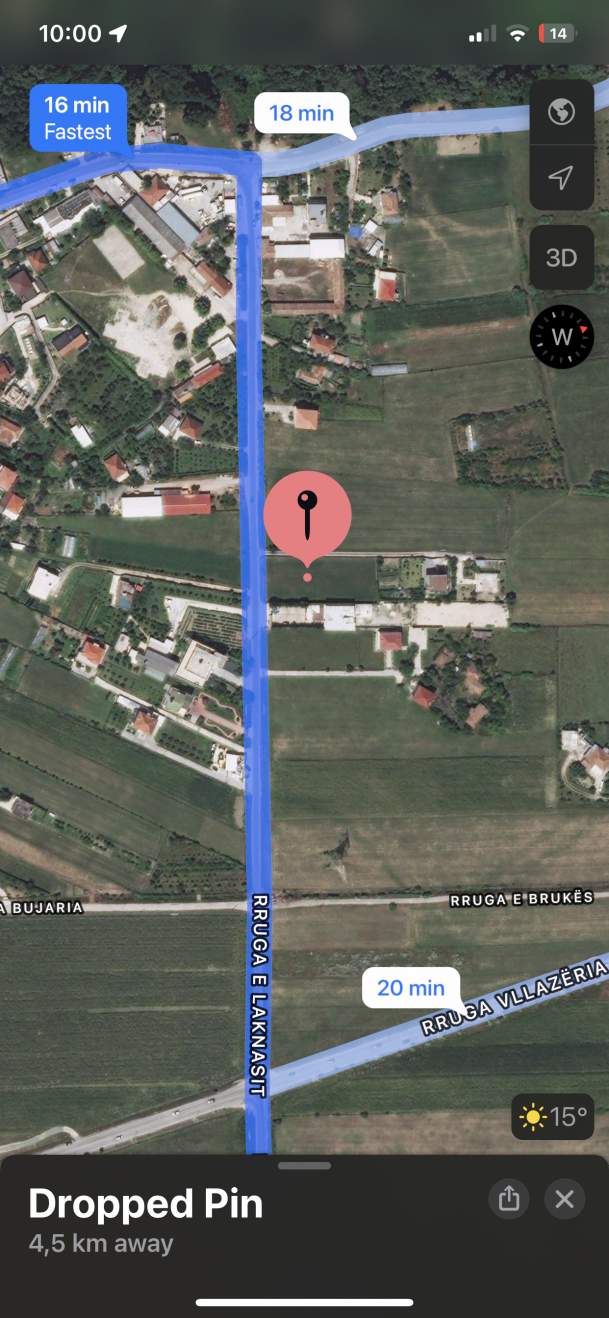Screen dimensions: 609x1318
Task: Tap the compass to reset orientation
Action: [x=562, y=337]
